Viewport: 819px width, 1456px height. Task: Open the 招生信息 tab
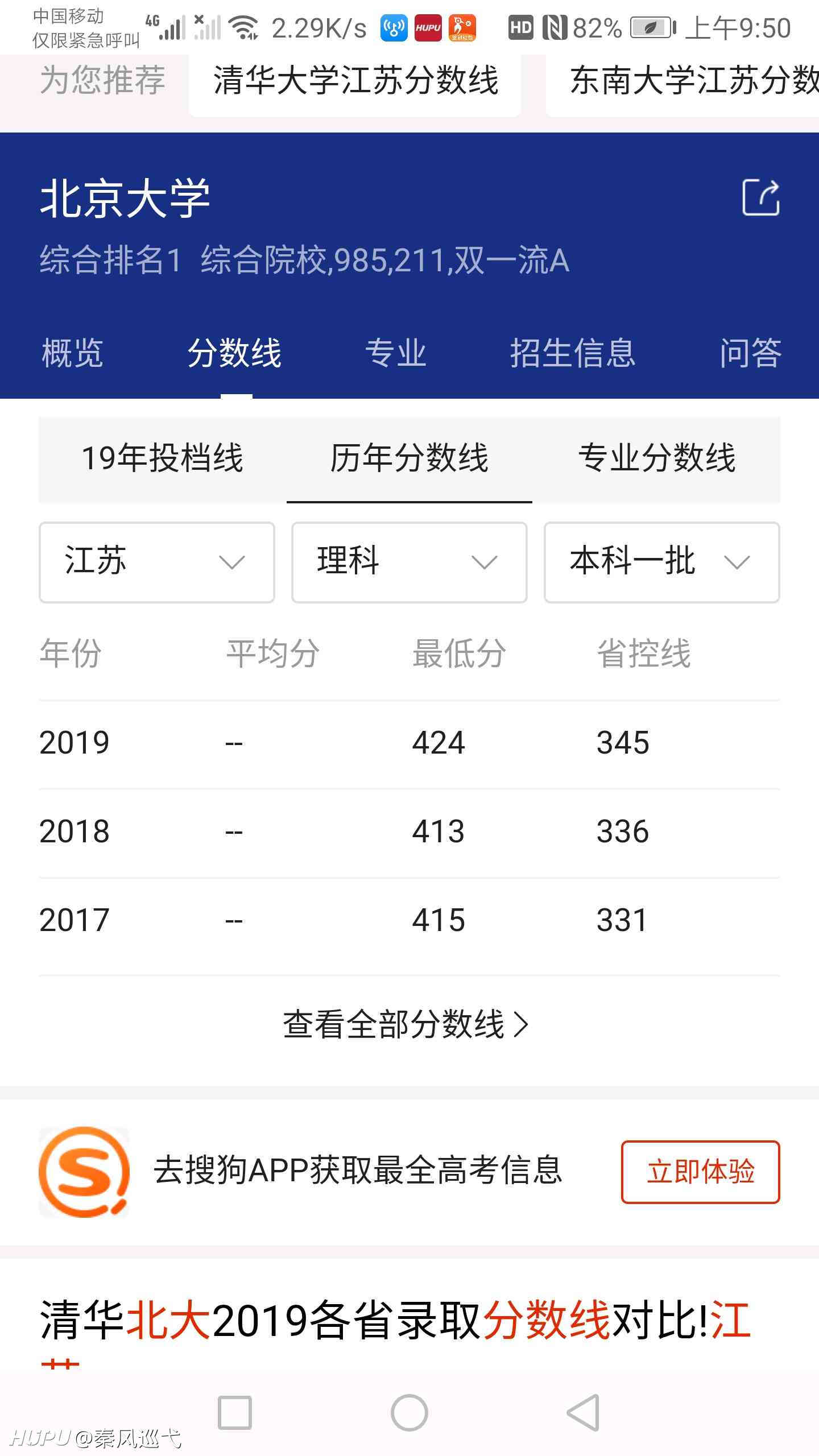(573, 353)
